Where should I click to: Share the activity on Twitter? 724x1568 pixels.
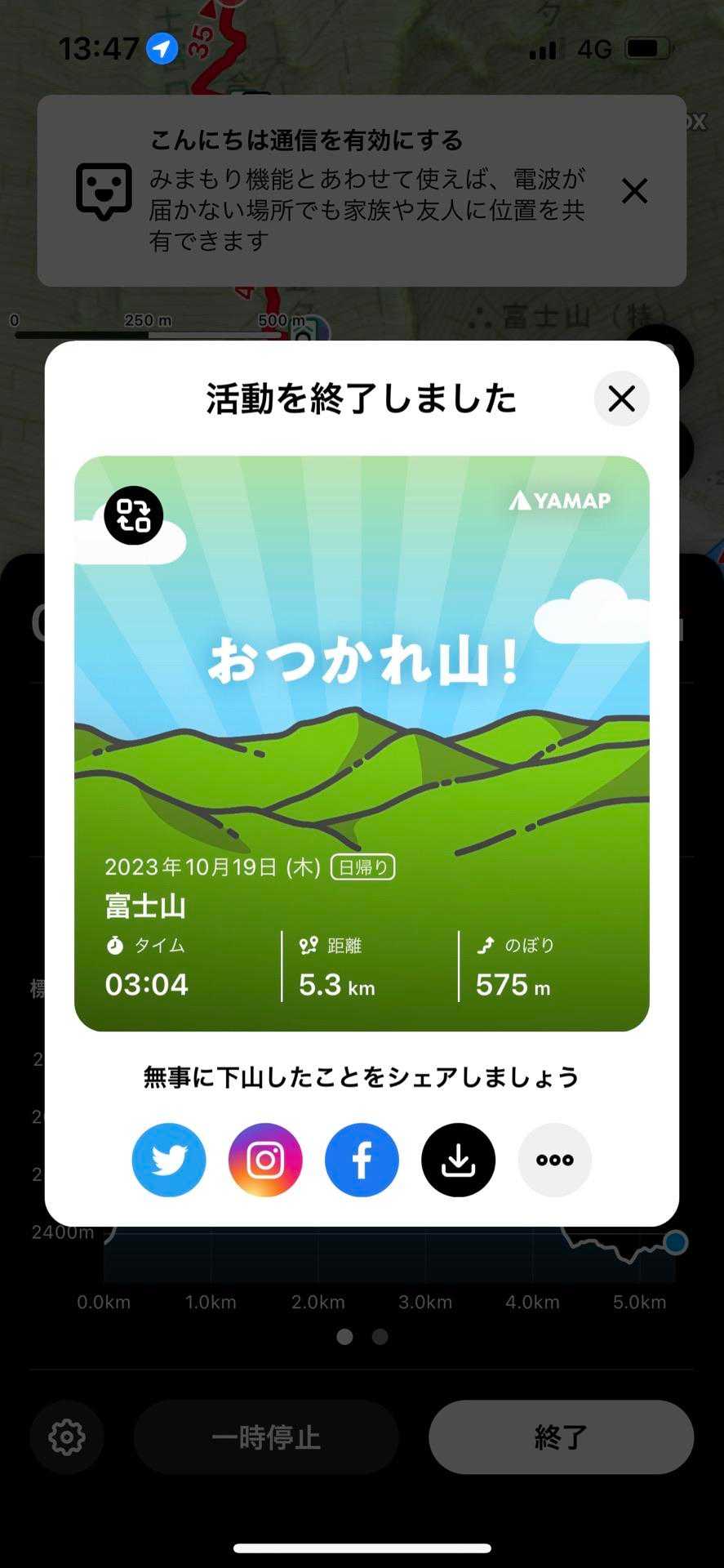[169, 1160]
